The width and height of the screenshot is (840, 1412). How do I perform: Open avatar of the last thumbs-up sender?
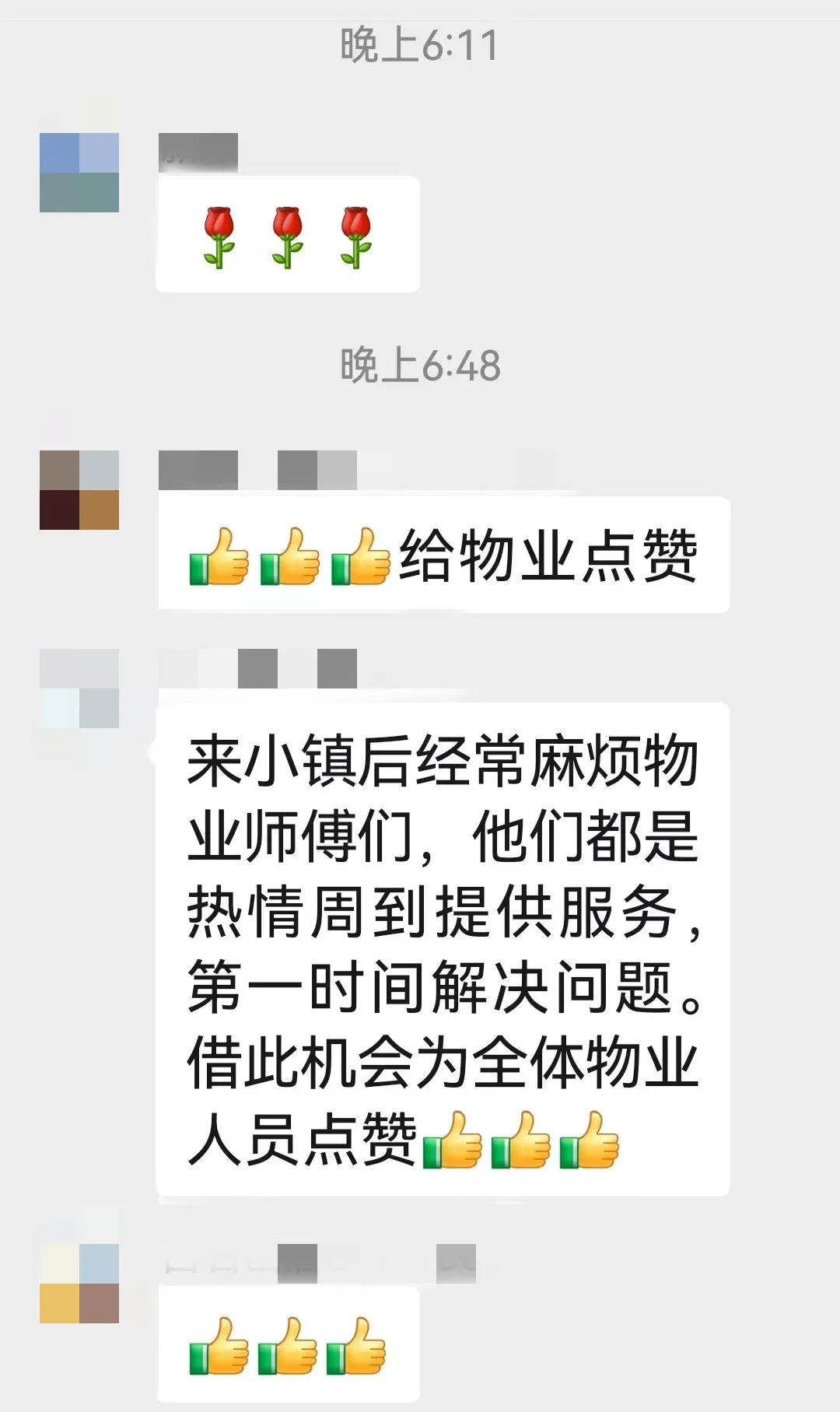click(x=79, y=1283)
